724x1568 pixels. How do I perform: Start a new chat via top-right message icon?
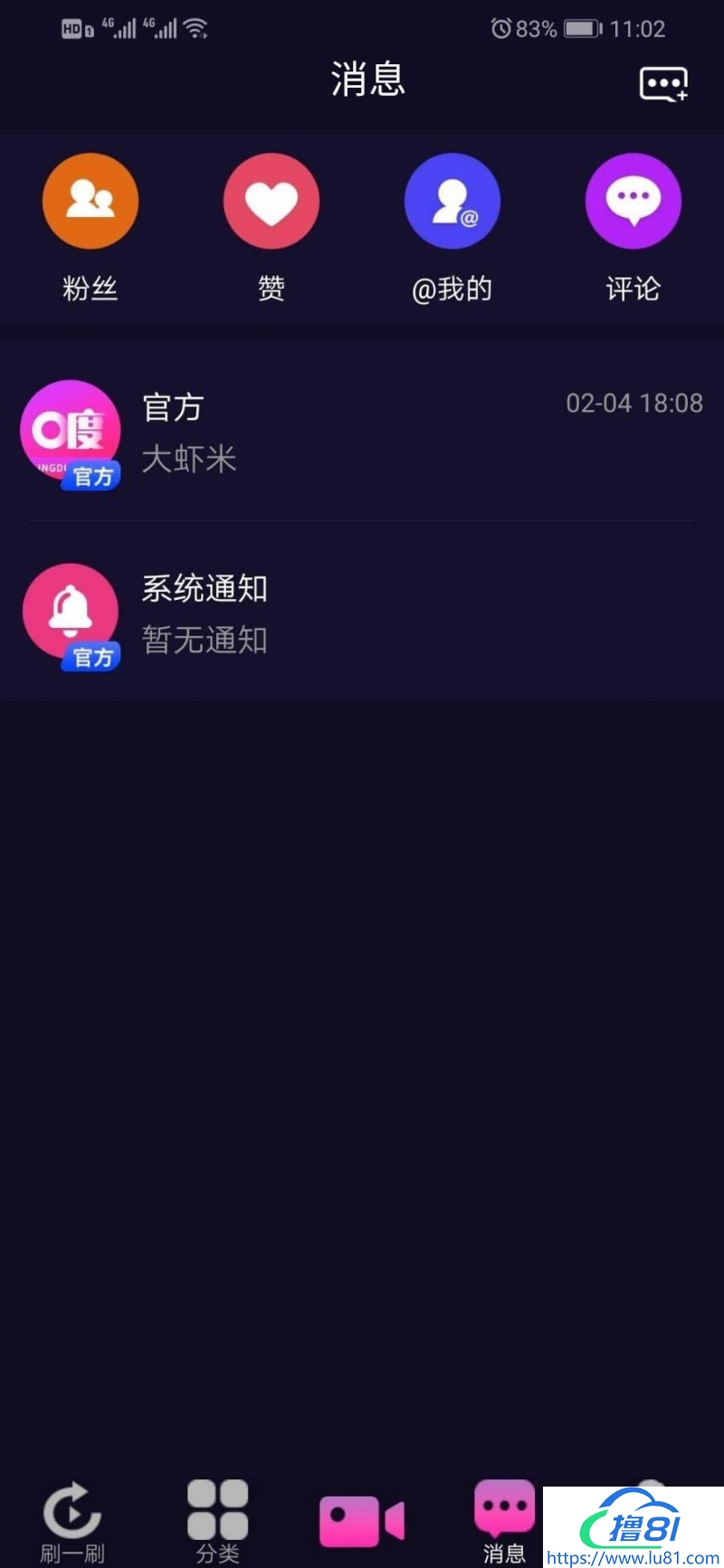coord(663,83)
